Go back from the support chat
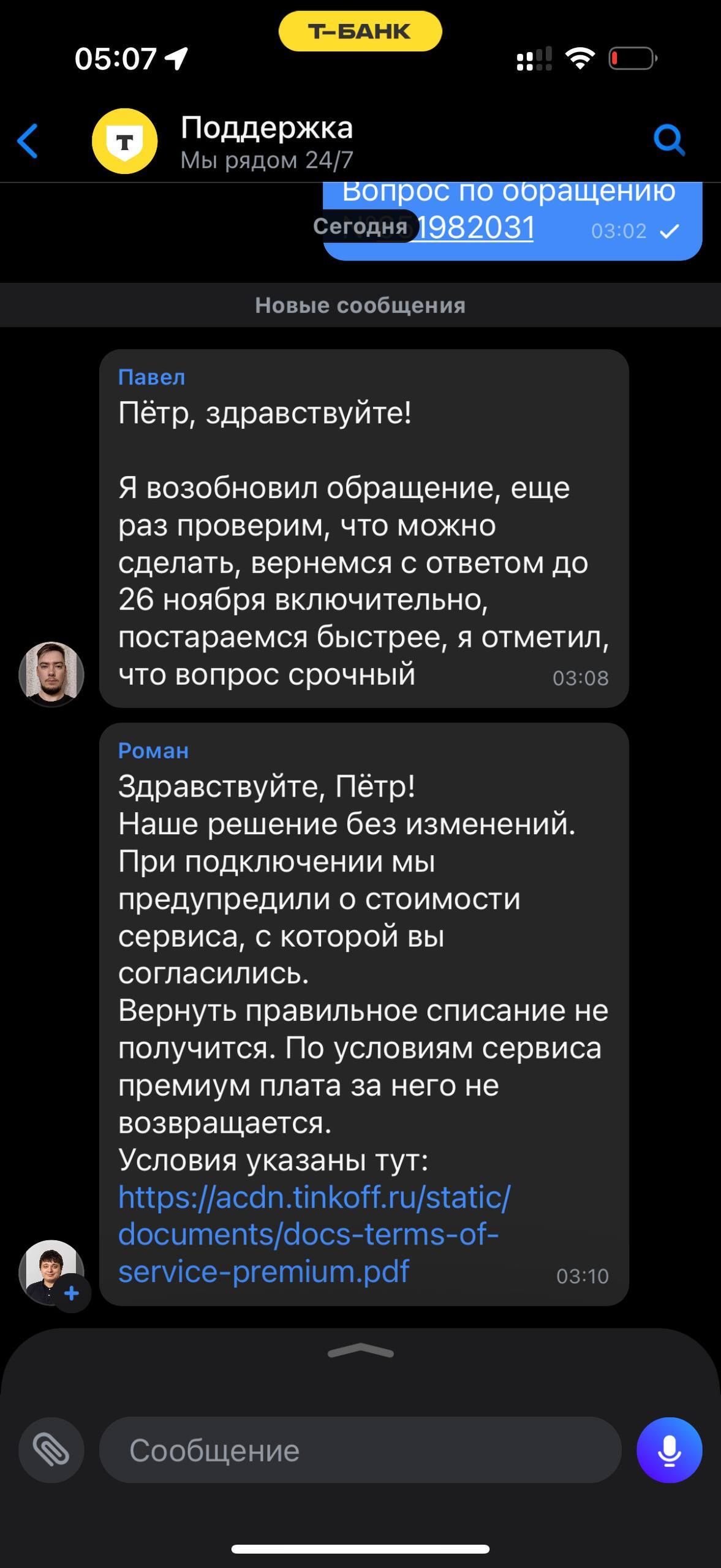 (28, 141)
